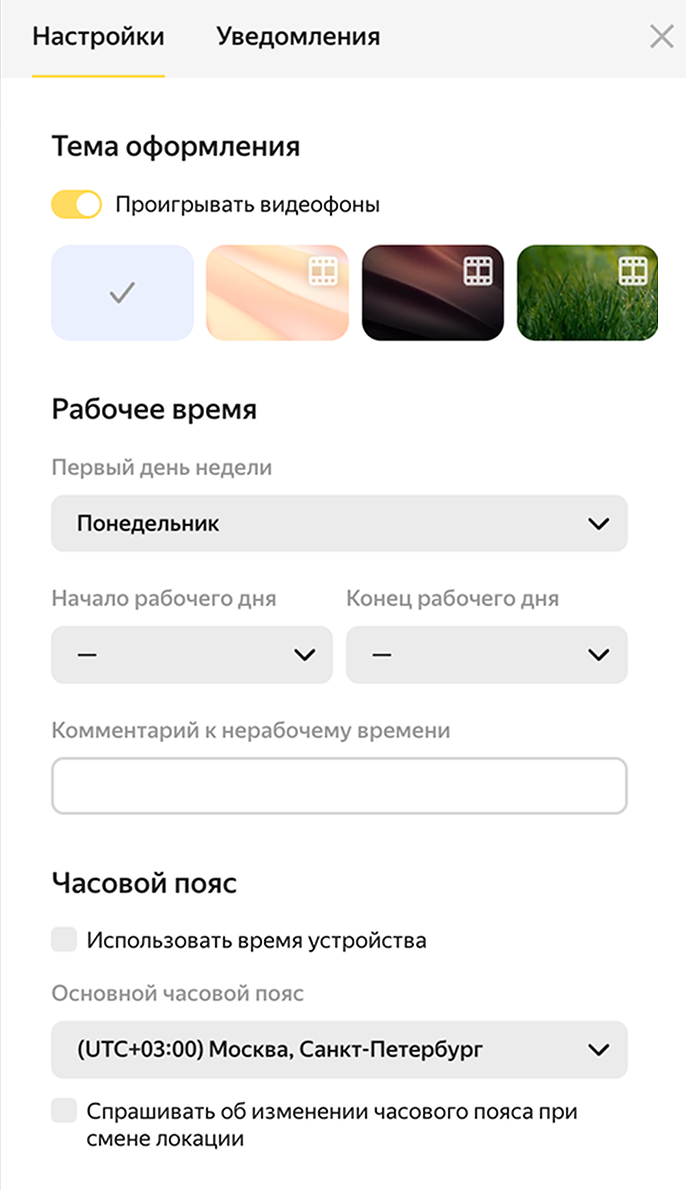Expand the Основной часовой пояс dropdown
686x1190 pixels.
[x=339, y=1049]
